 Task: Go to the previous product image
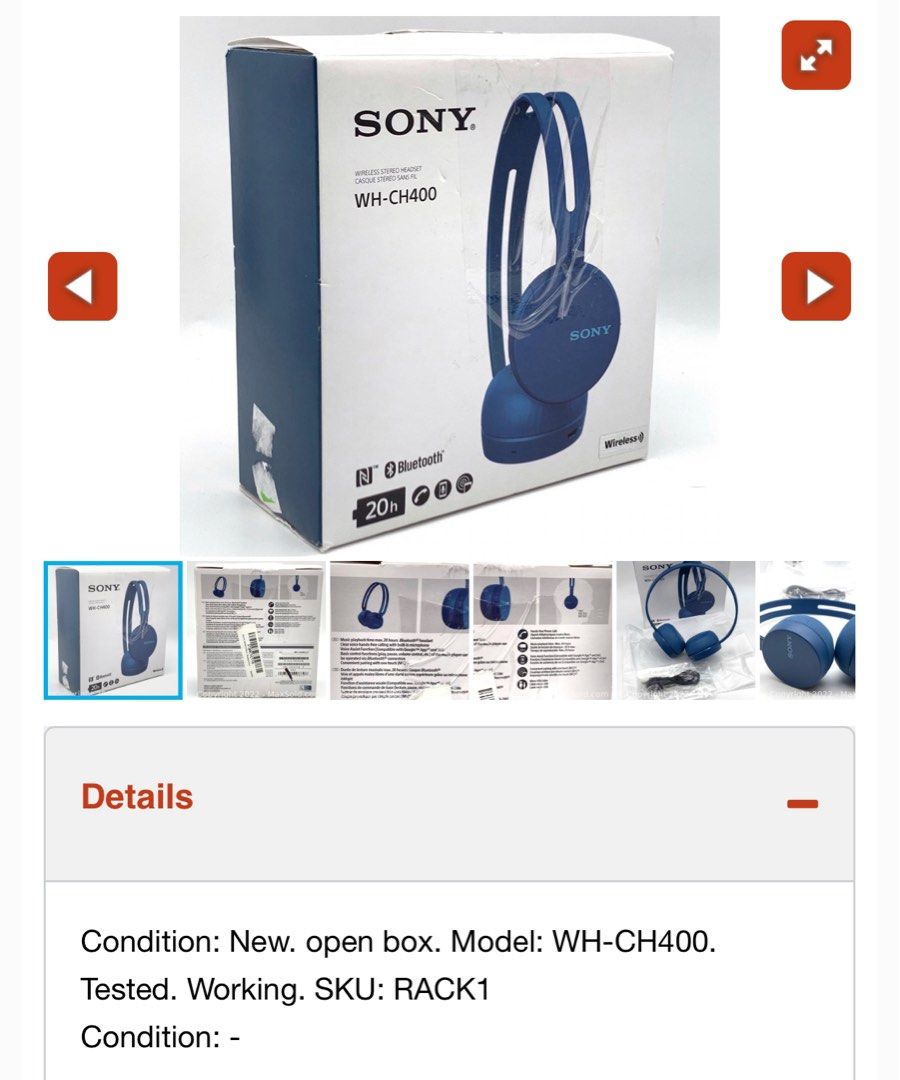pyautogui.click(x=83, y=287)
